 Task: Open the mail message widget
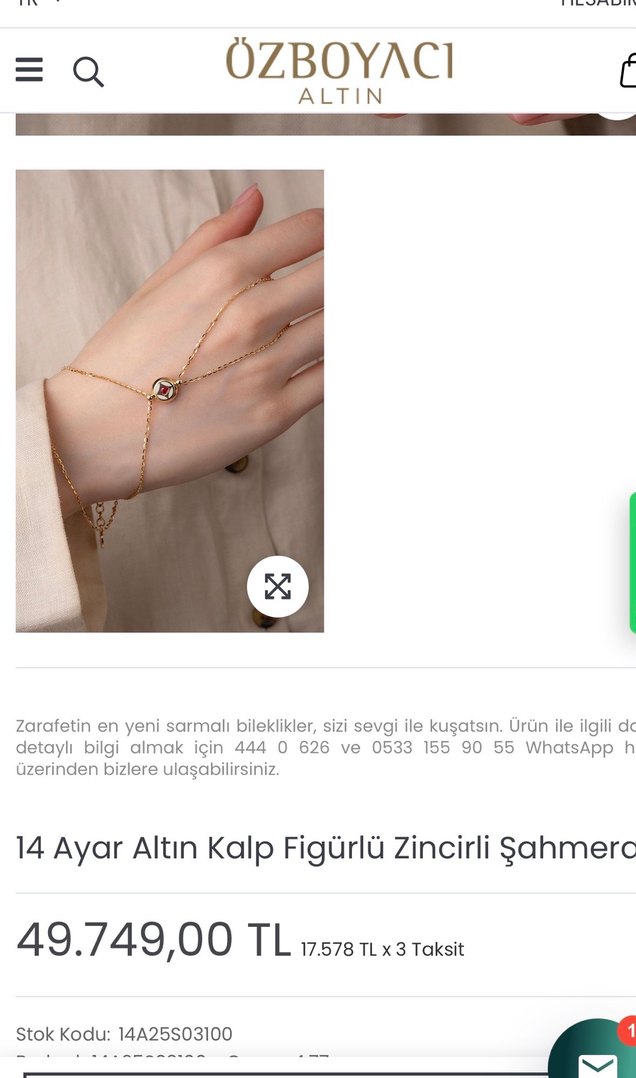[597, 1060]
